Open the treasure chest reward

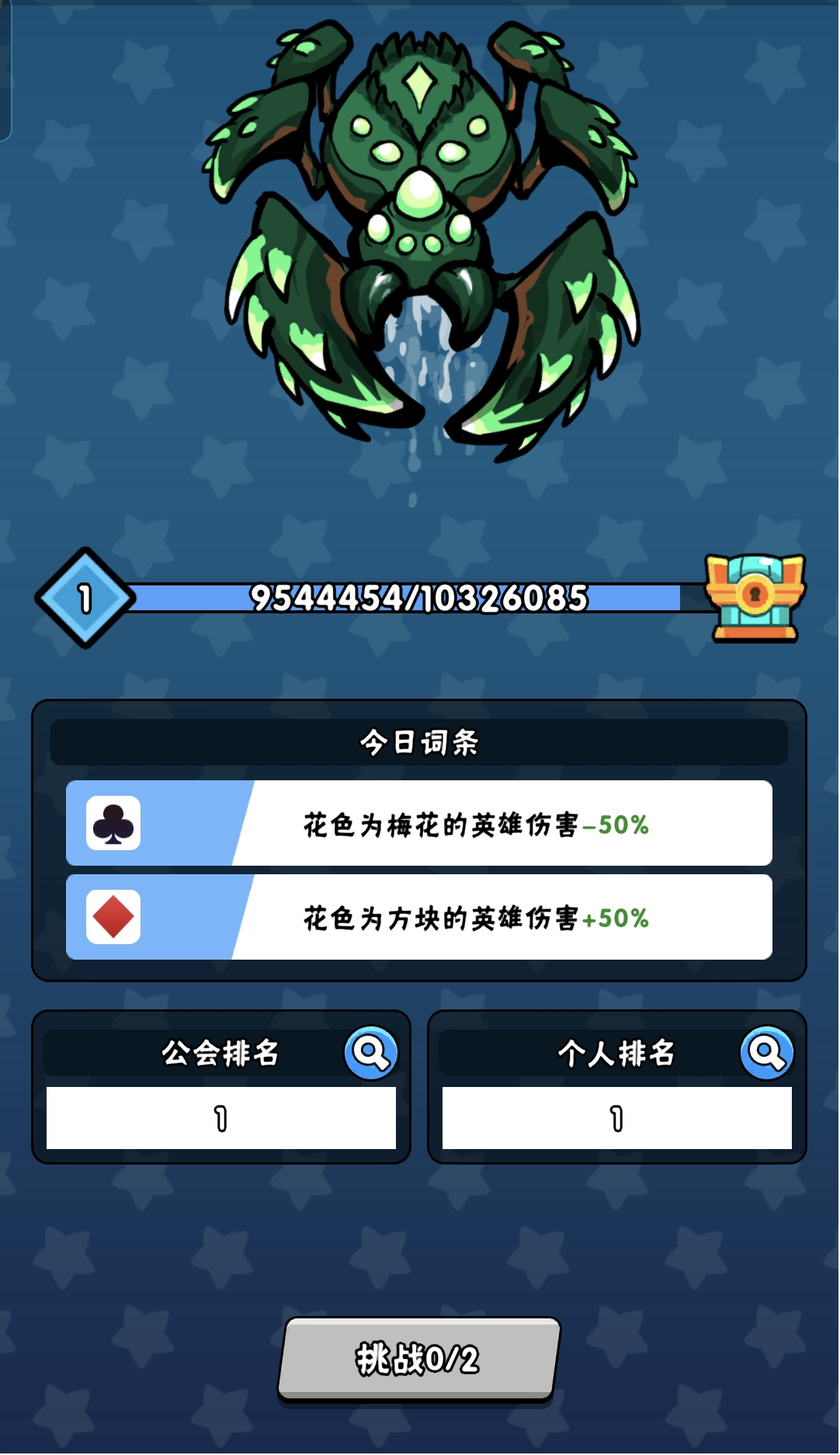point(755,597)
